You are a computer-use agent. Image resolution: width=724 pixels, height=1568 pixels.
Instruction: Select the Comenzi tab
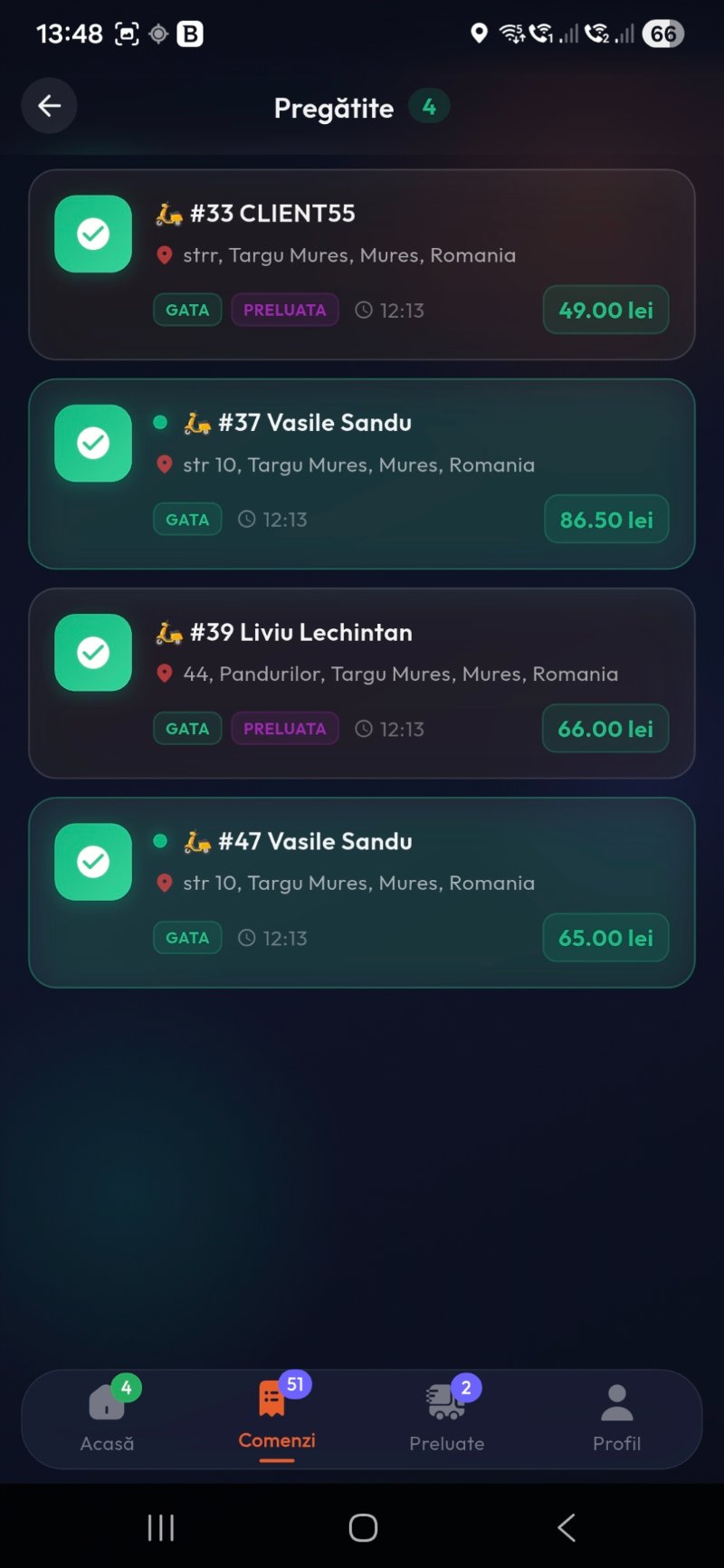coord(277,1418)
